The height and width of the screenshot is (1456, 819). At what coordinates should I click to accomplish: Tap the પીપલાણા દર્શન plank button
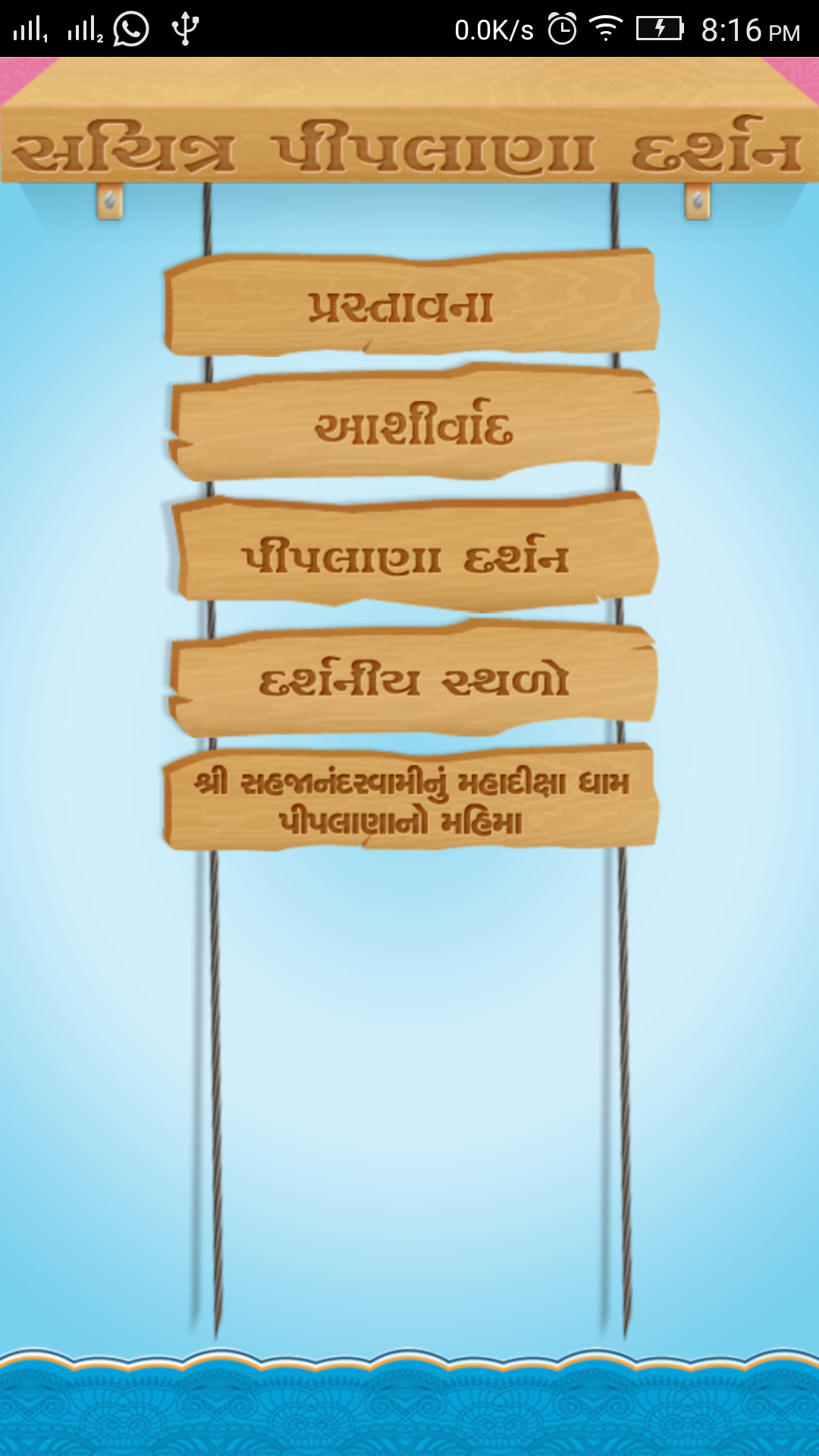point(413,553)
